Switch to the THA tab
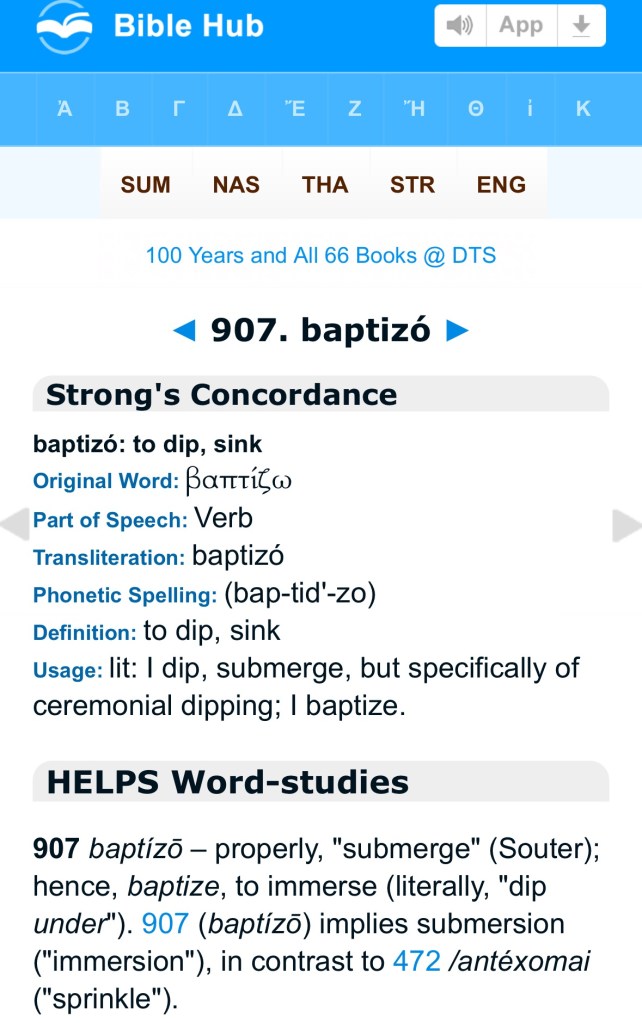This screenshot has height=1023, width=642. tap(325, 185)
